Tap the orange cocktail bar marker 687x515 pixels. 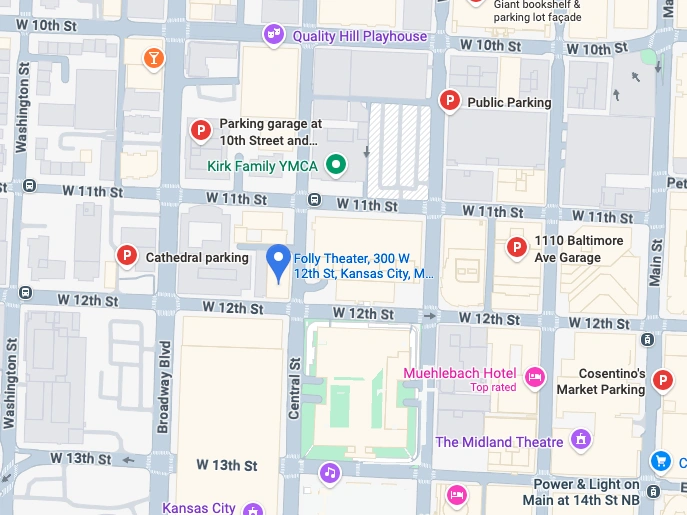[x=154, y=57]
